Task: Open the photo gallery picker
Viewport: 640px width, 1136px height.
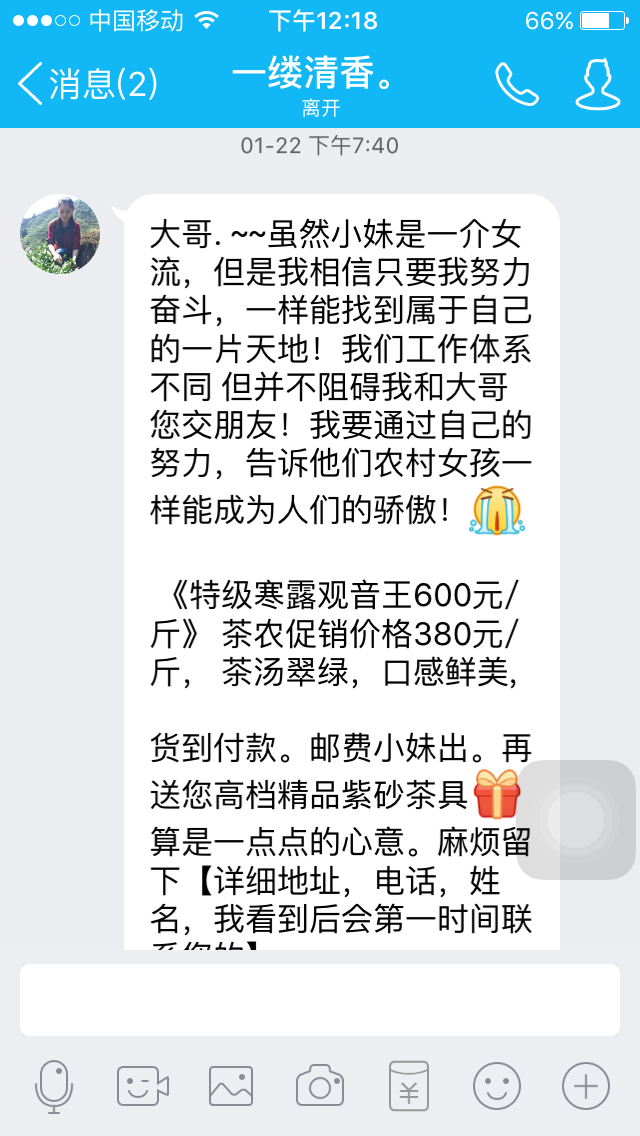Action: coord(231,1086)
